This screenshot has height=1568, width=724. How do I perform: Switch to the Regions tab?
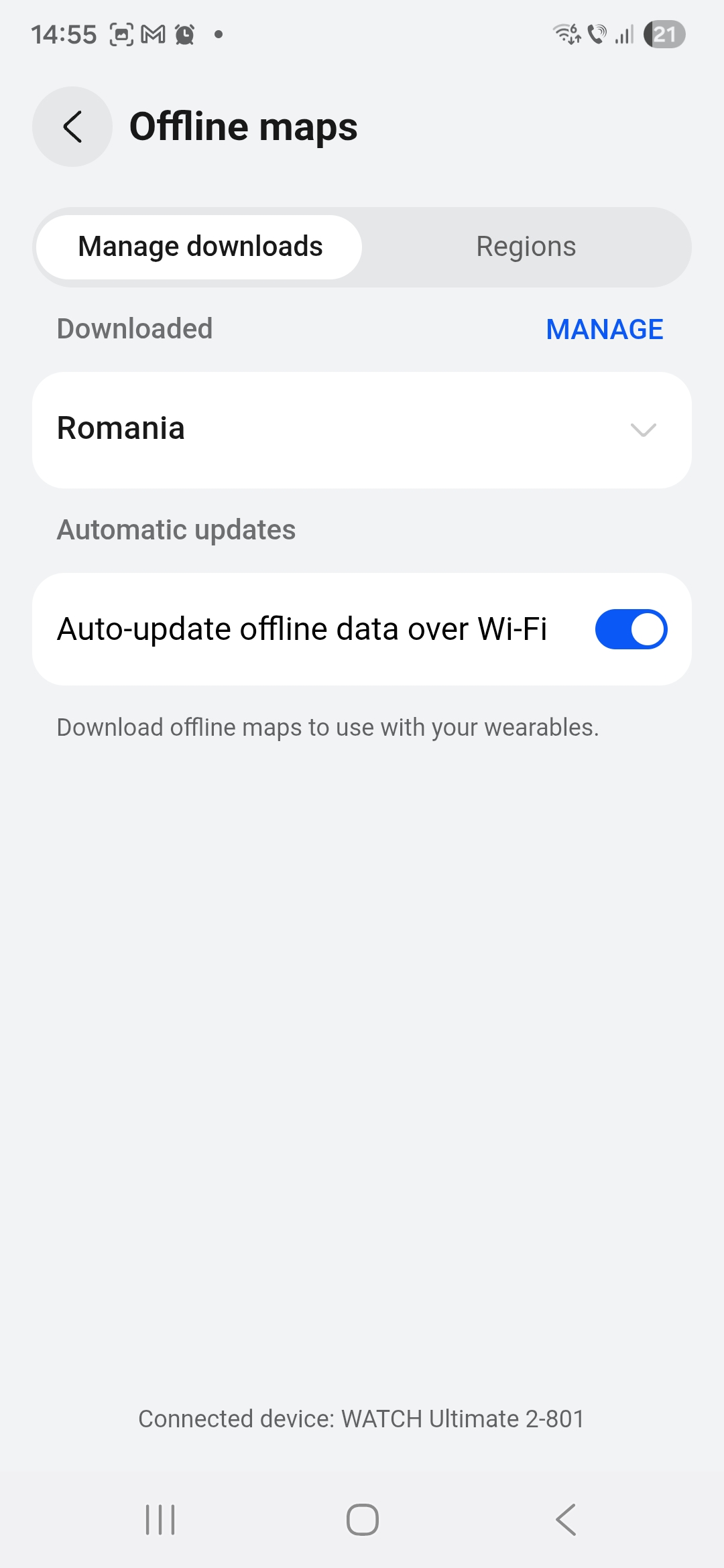[526, 247]
